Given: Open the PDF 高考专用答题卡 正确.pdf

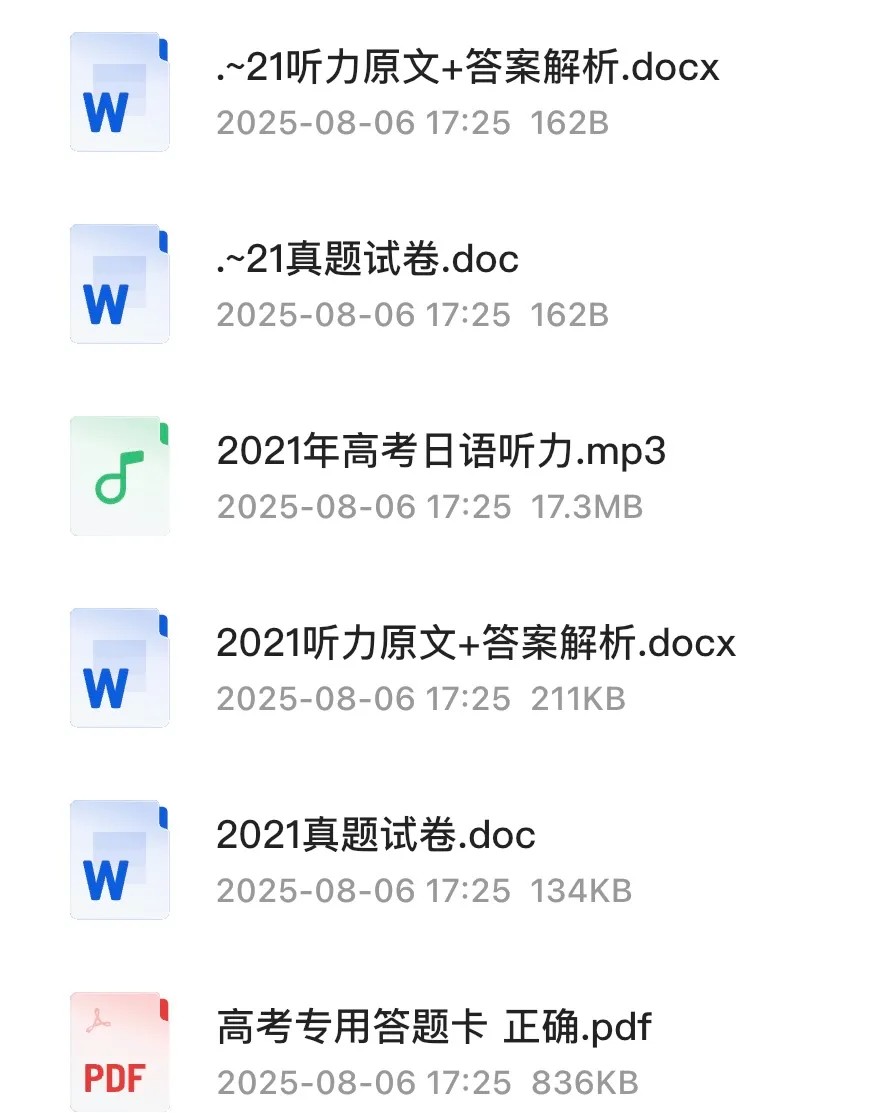Looking at the screenshot, I should (434, 1027).
